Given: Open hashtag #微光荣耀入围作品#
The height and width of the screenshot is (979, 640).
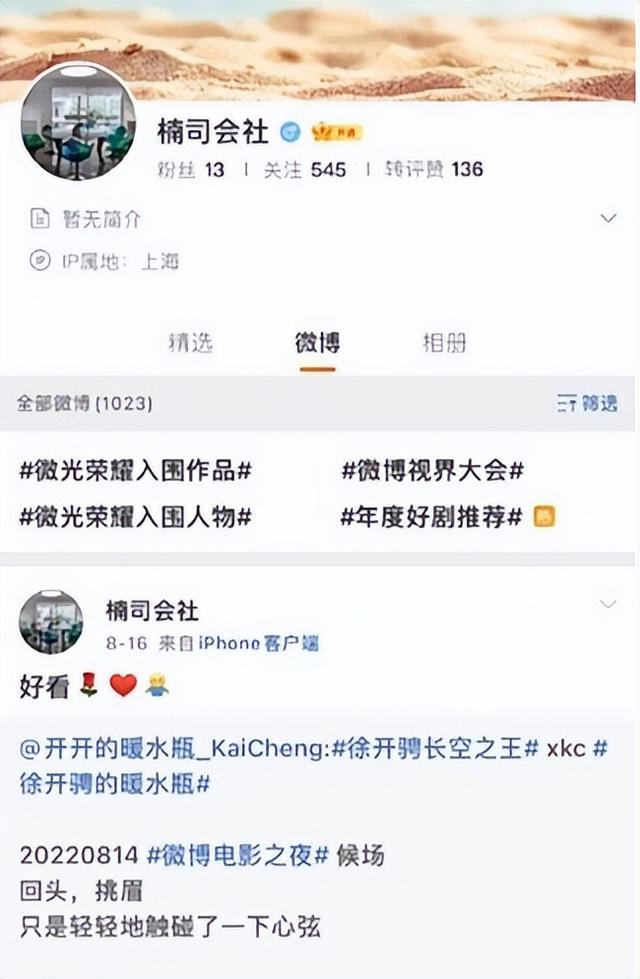Looking at the screenshot, I should (135, 470).
